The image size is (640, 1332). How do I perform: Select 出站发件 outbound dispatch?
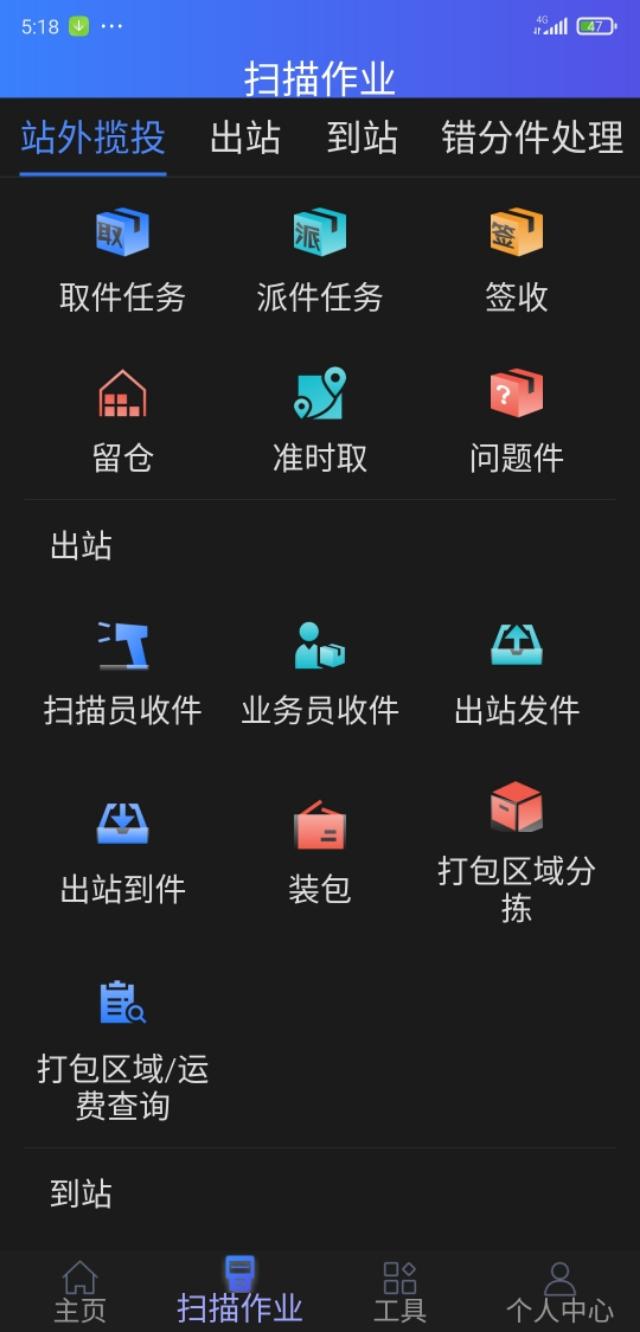tap(516, 672)
